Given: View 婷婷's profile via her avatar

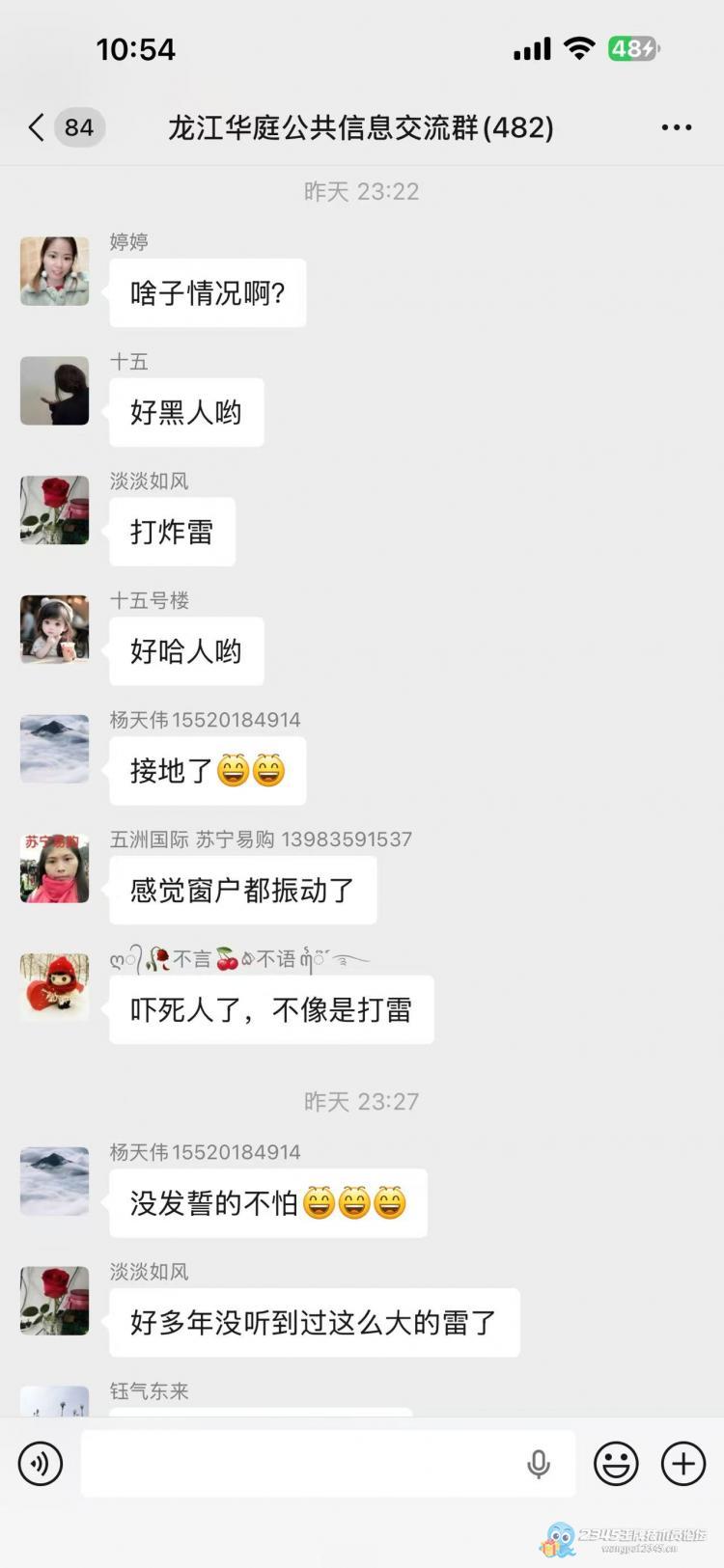Looking at the screenshot, I should [x=55, y=271].
